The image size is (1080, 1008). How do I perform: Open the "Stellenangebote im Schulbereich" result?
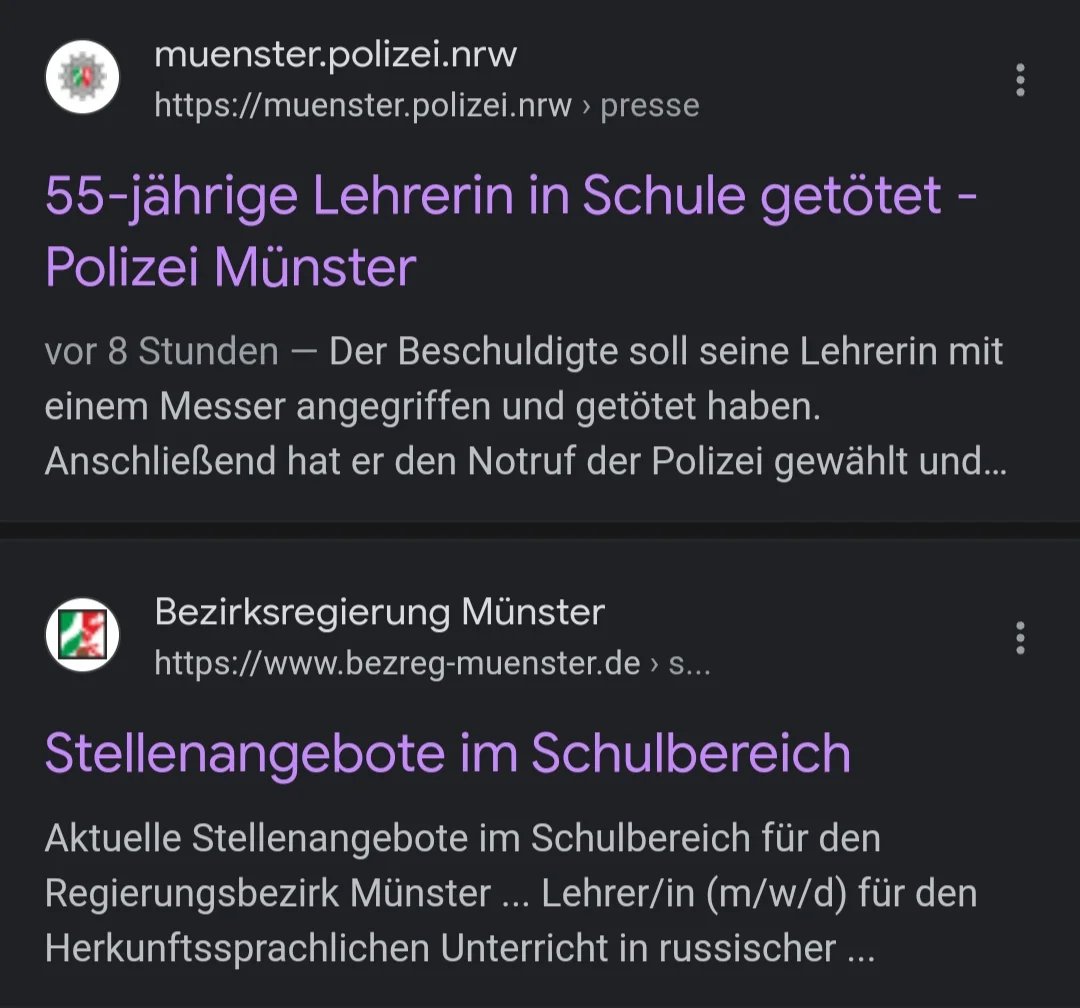tap(447, 753)
